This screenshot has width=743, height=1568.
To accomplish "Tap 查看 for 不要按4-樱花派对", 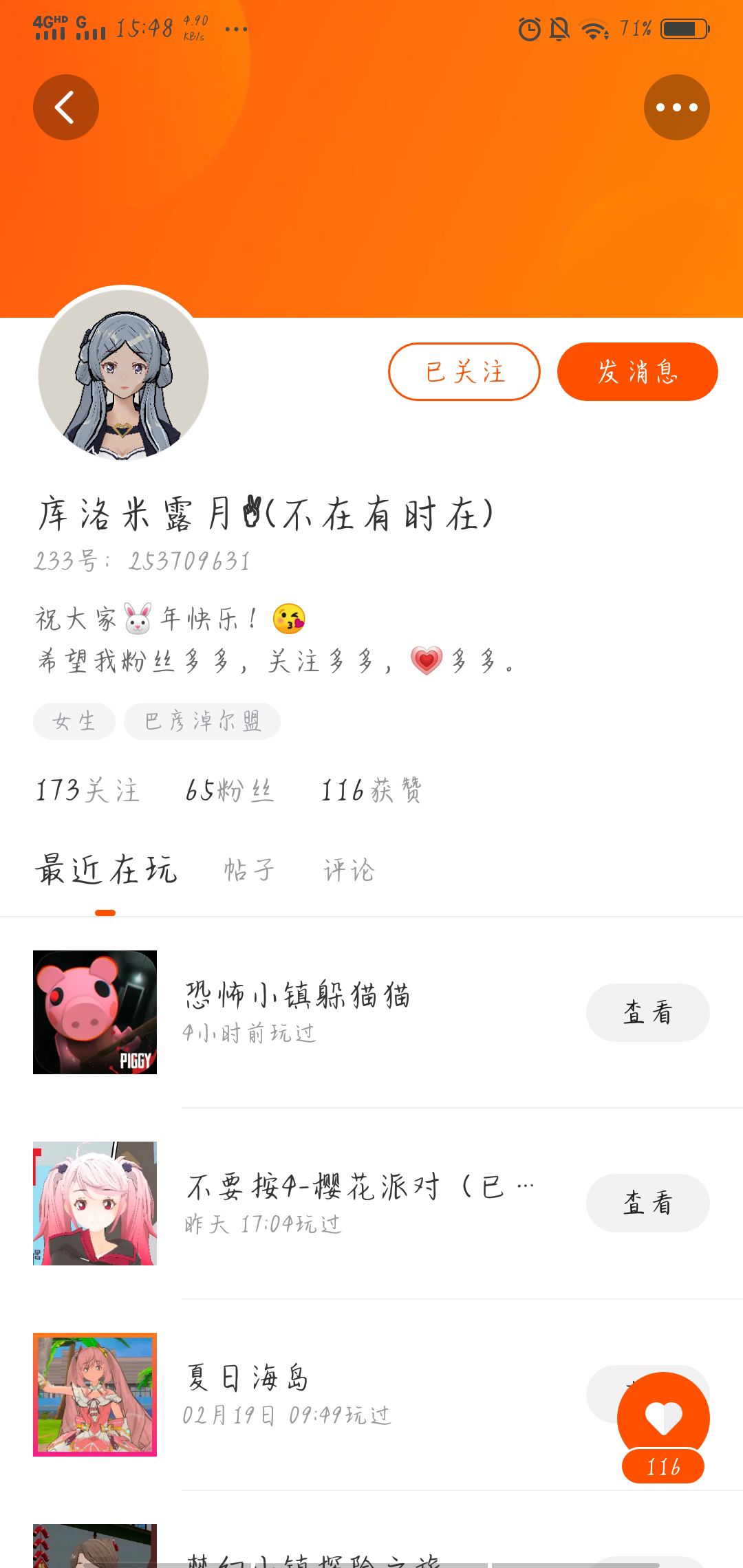I will pos(648,1203).
